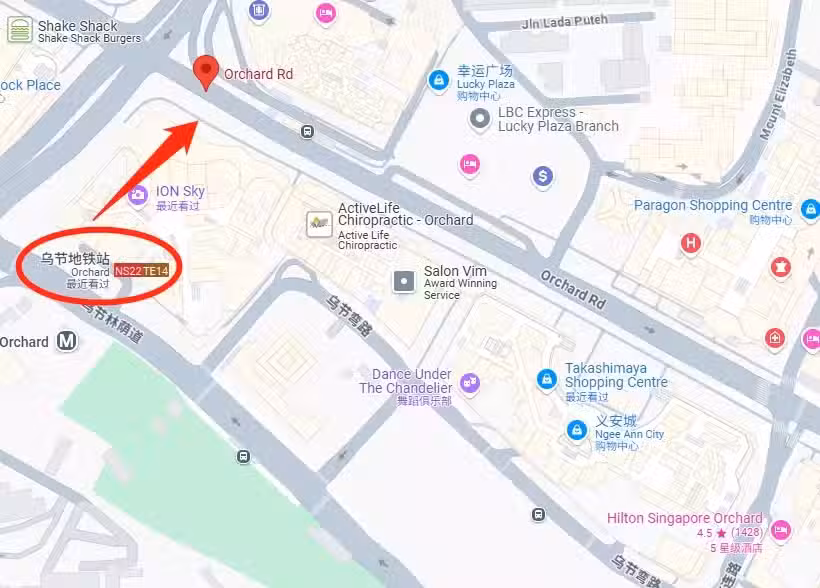Open the dollar sign ATM marker
The height and width of the screenshot is (588, 820).
pyautogui.click(x=542, y=177)
